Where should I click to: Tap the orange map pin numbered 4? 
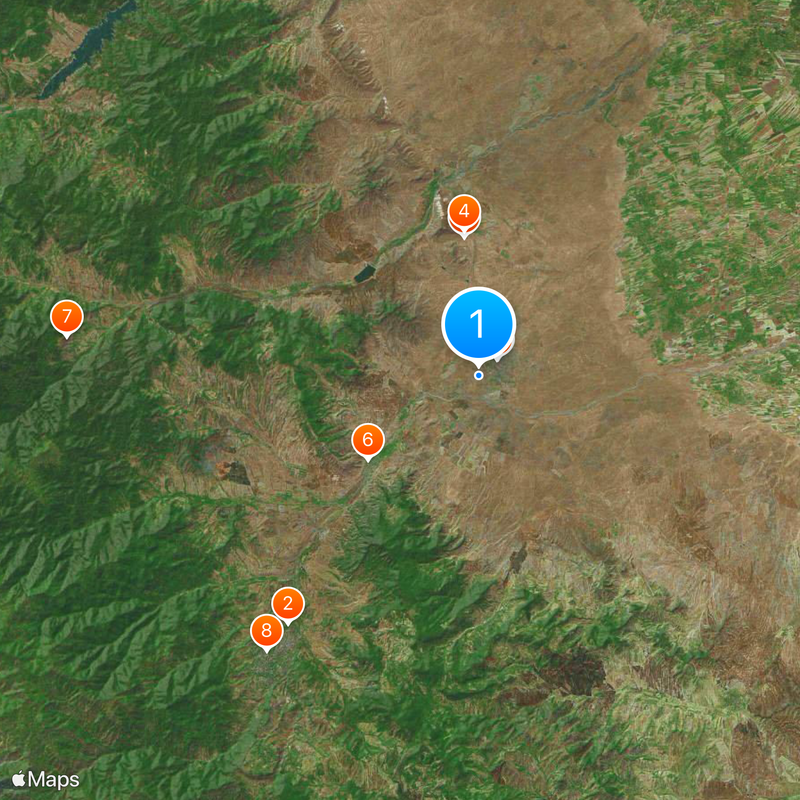(x=463, y=212)
